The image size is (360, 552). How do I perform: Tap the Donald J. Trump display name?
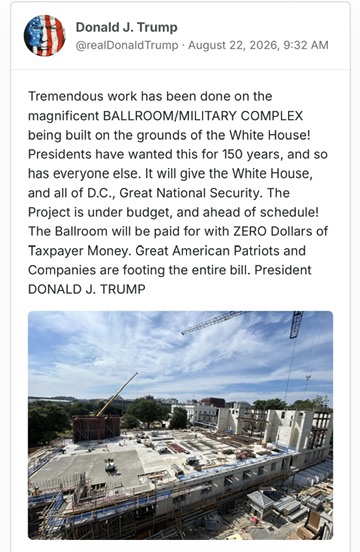pos(126,27)
